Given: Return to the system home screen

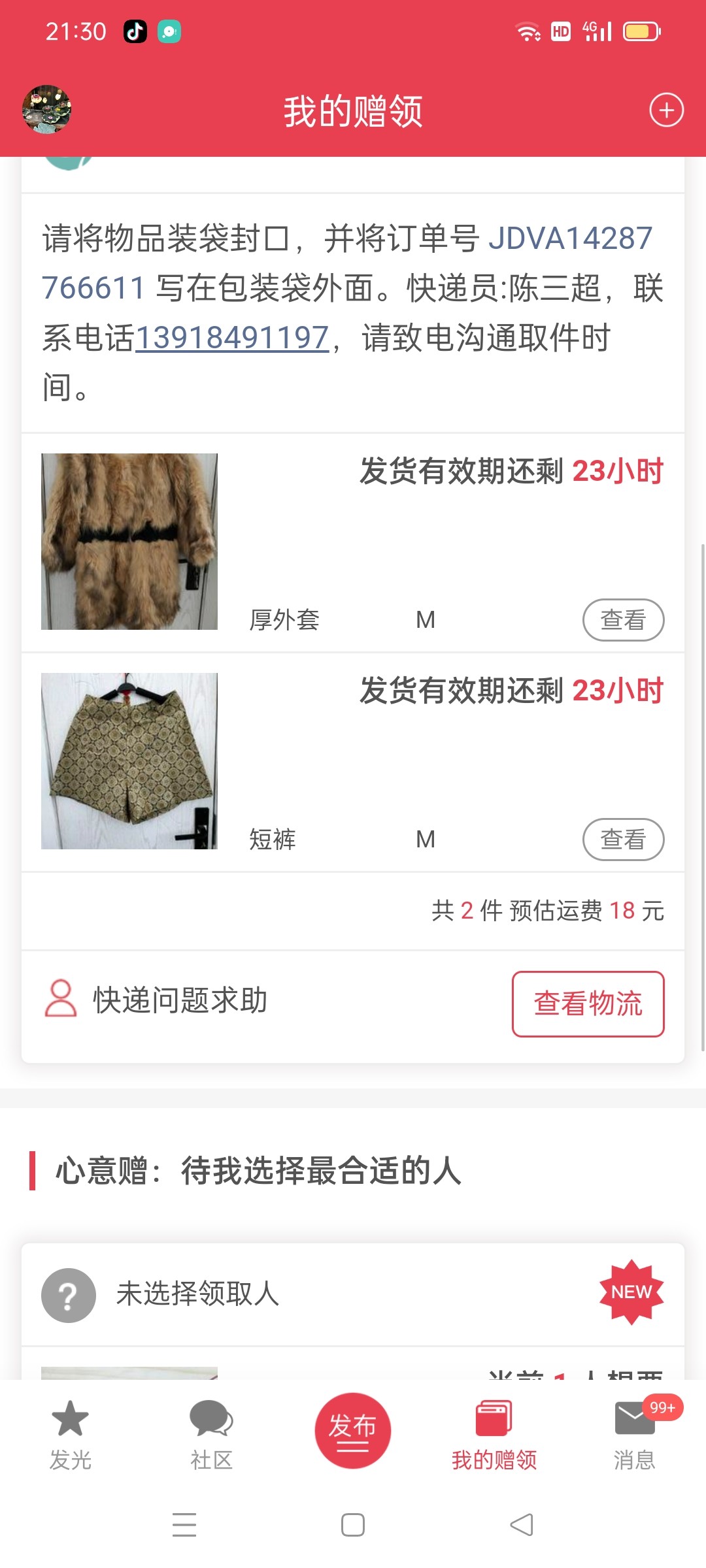Looking at the screenshot, I should 353,1525.
